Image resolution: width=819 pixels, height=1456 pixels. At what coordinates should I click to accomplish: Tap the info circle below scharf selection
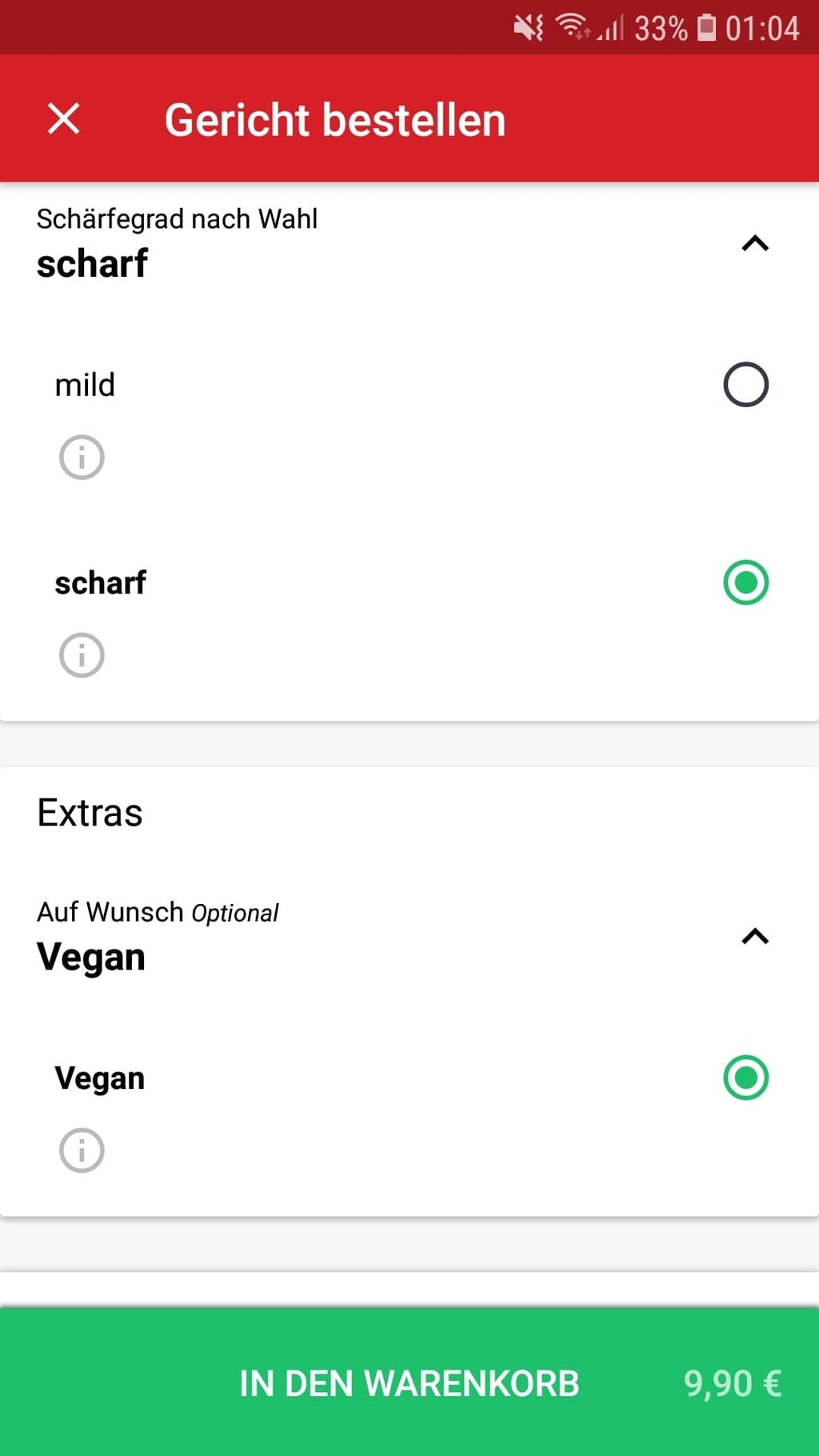[x=81, y=654]
